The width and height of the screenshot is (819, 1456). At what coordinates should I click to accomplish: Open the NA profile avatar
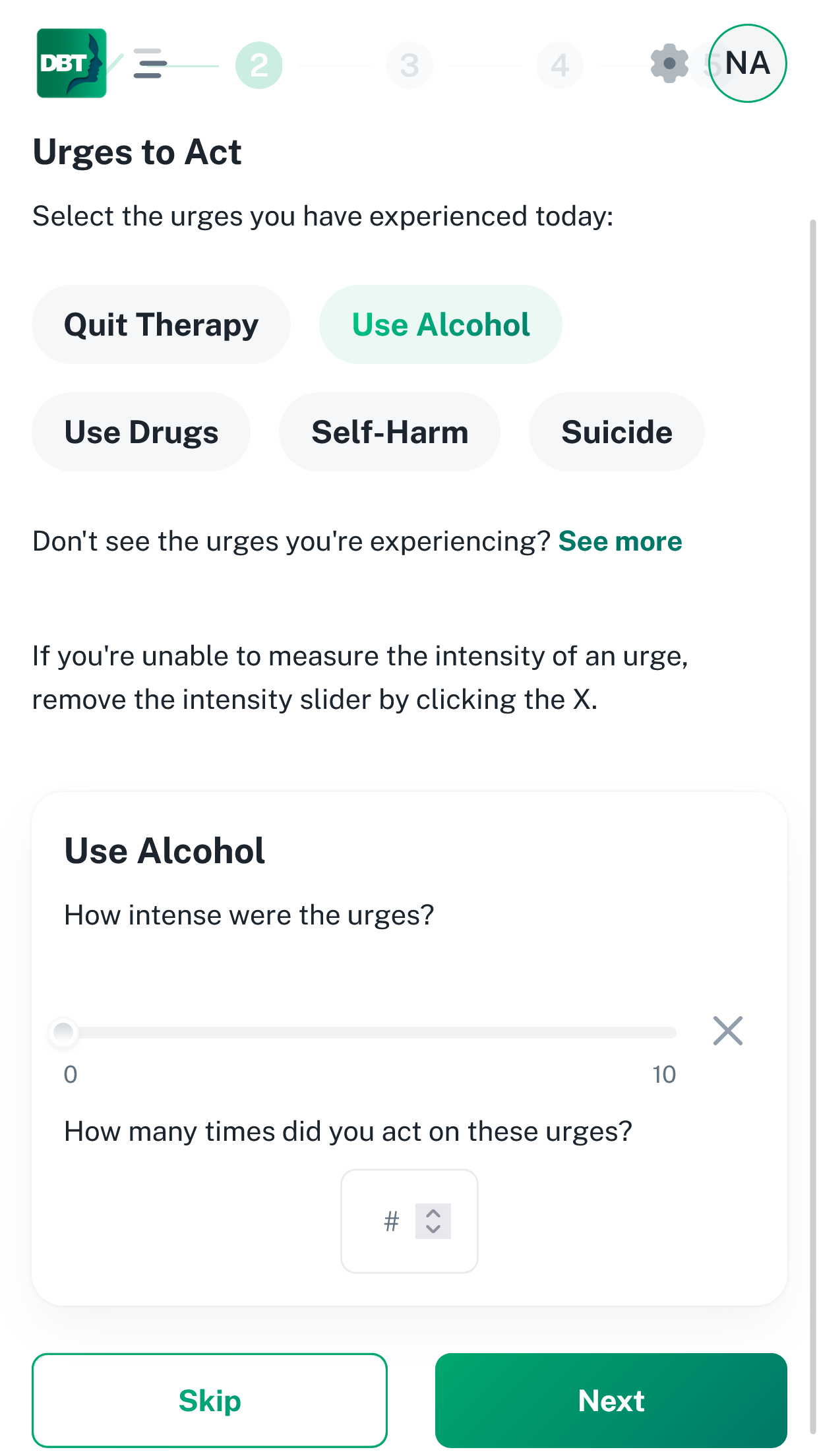(747, 63)
